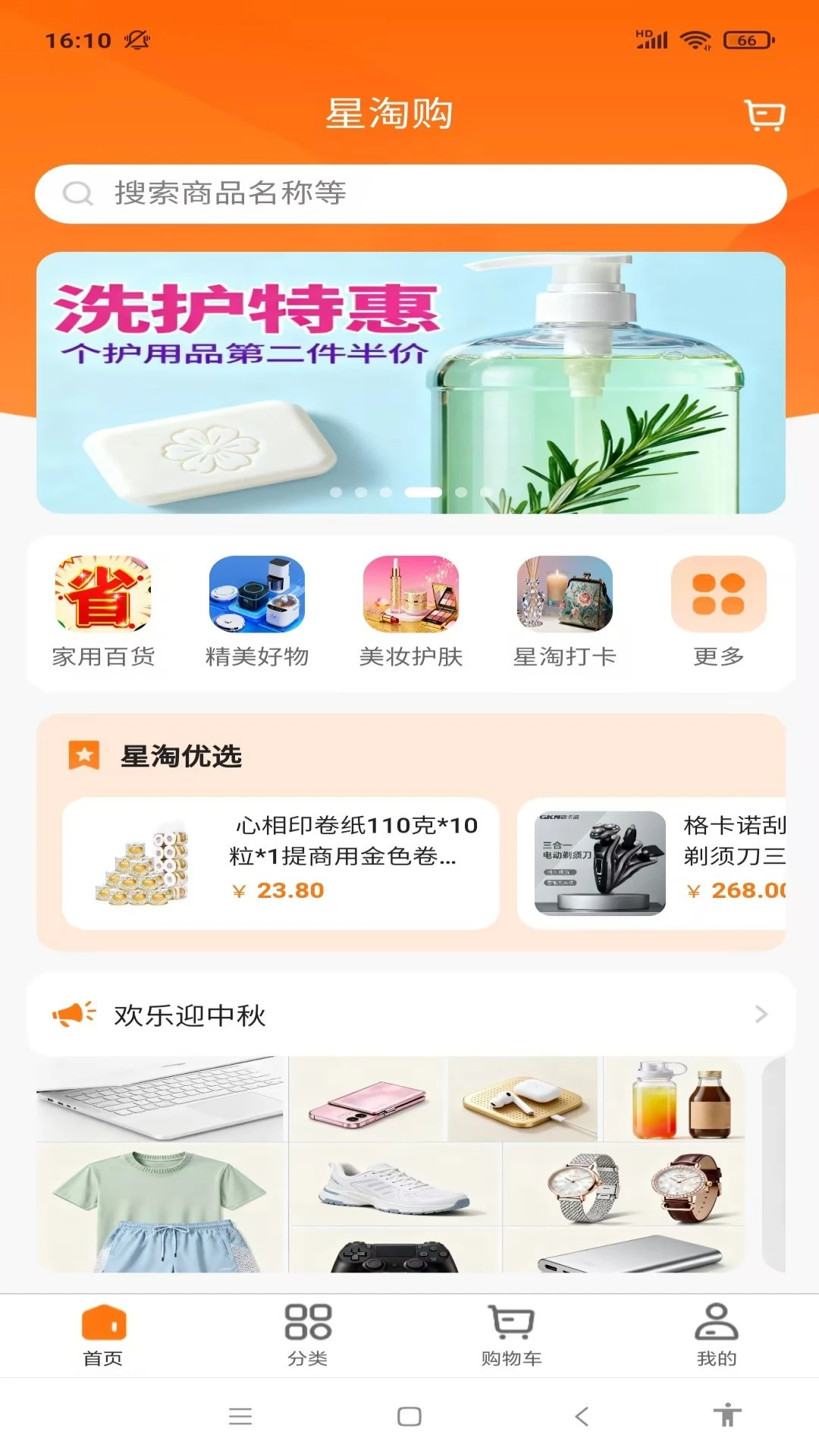The height and width of the screenshot is (1456, 819).
Task: Open the 精美好物 category
Action: [x=257, y=612]
